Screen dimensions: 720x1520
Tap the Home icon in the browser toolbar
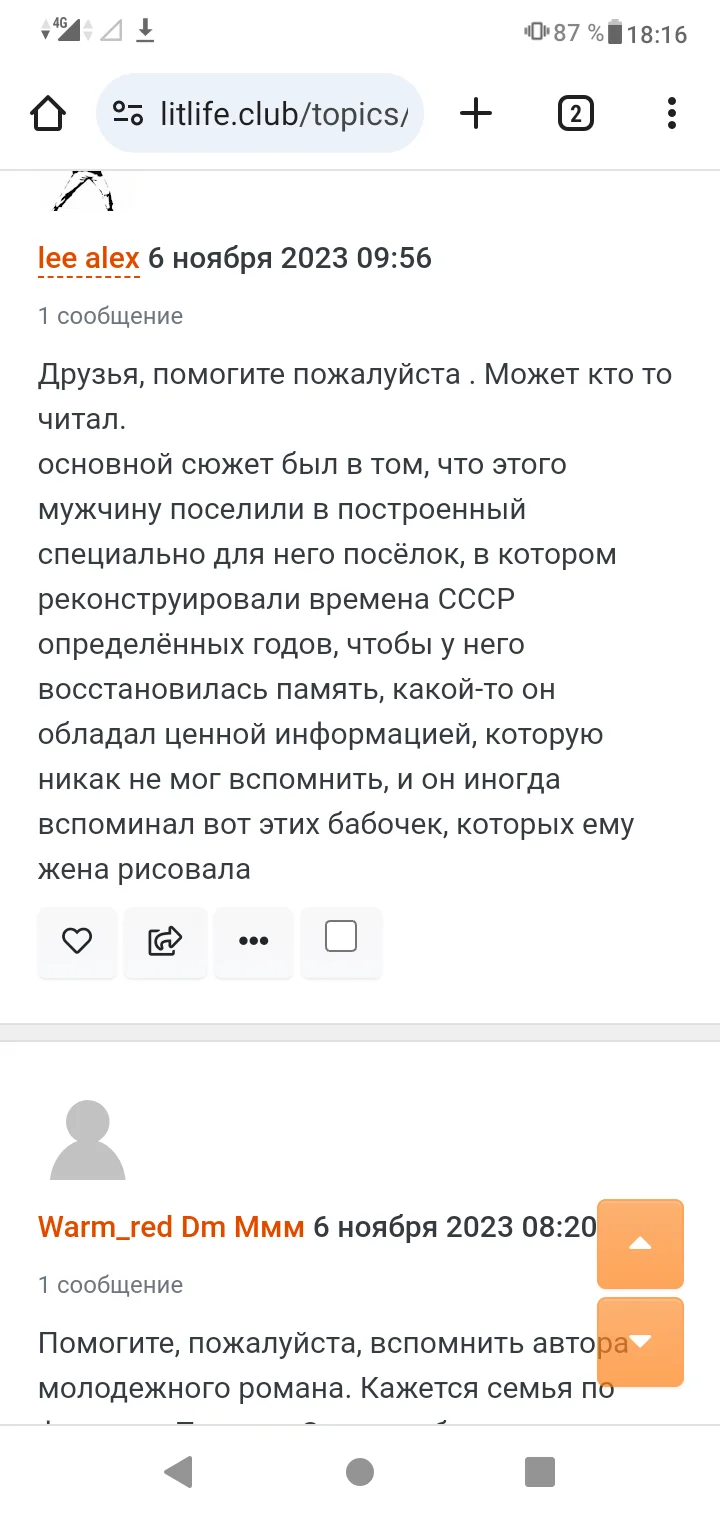(x=47, y=113)
